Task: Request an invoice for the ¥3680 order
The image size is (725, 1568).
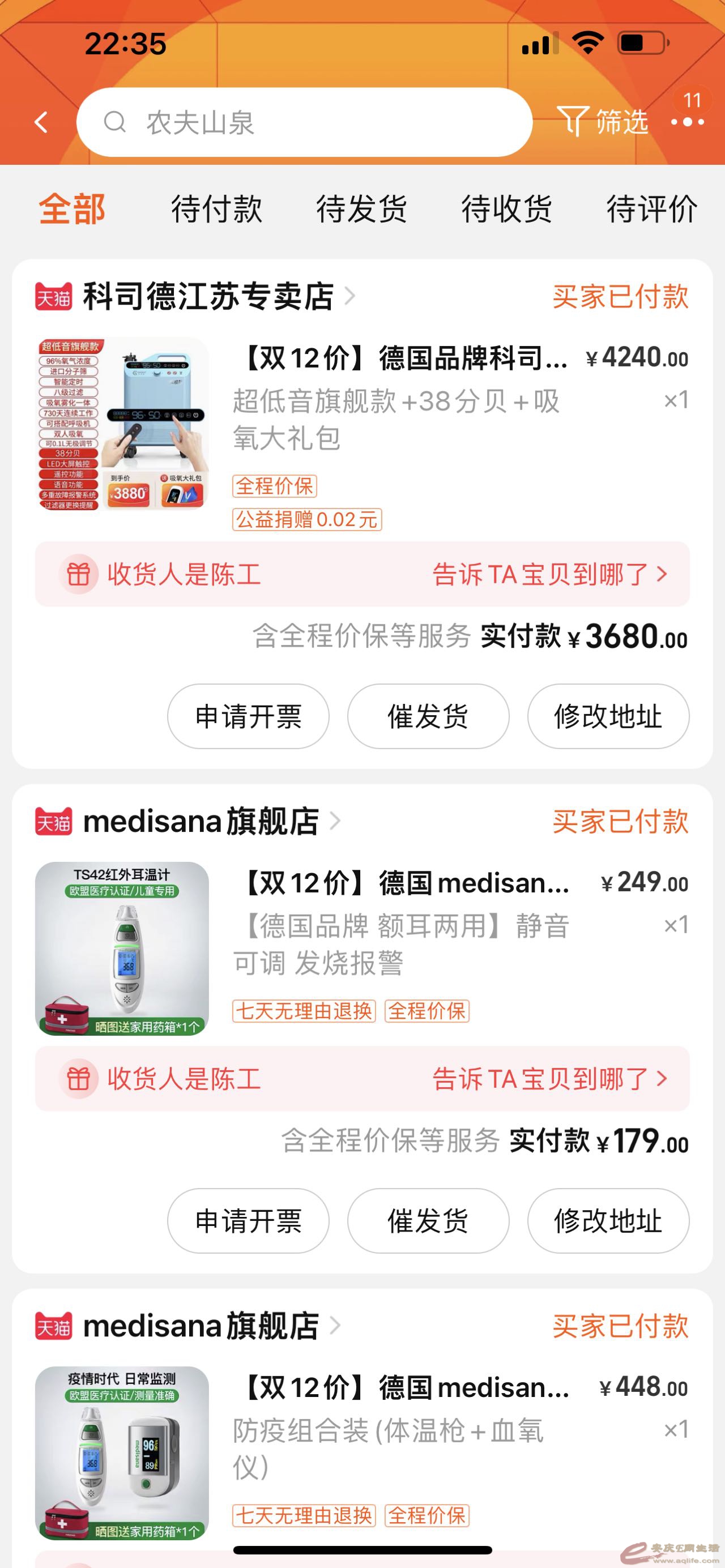Action: (x=248, y=716)
